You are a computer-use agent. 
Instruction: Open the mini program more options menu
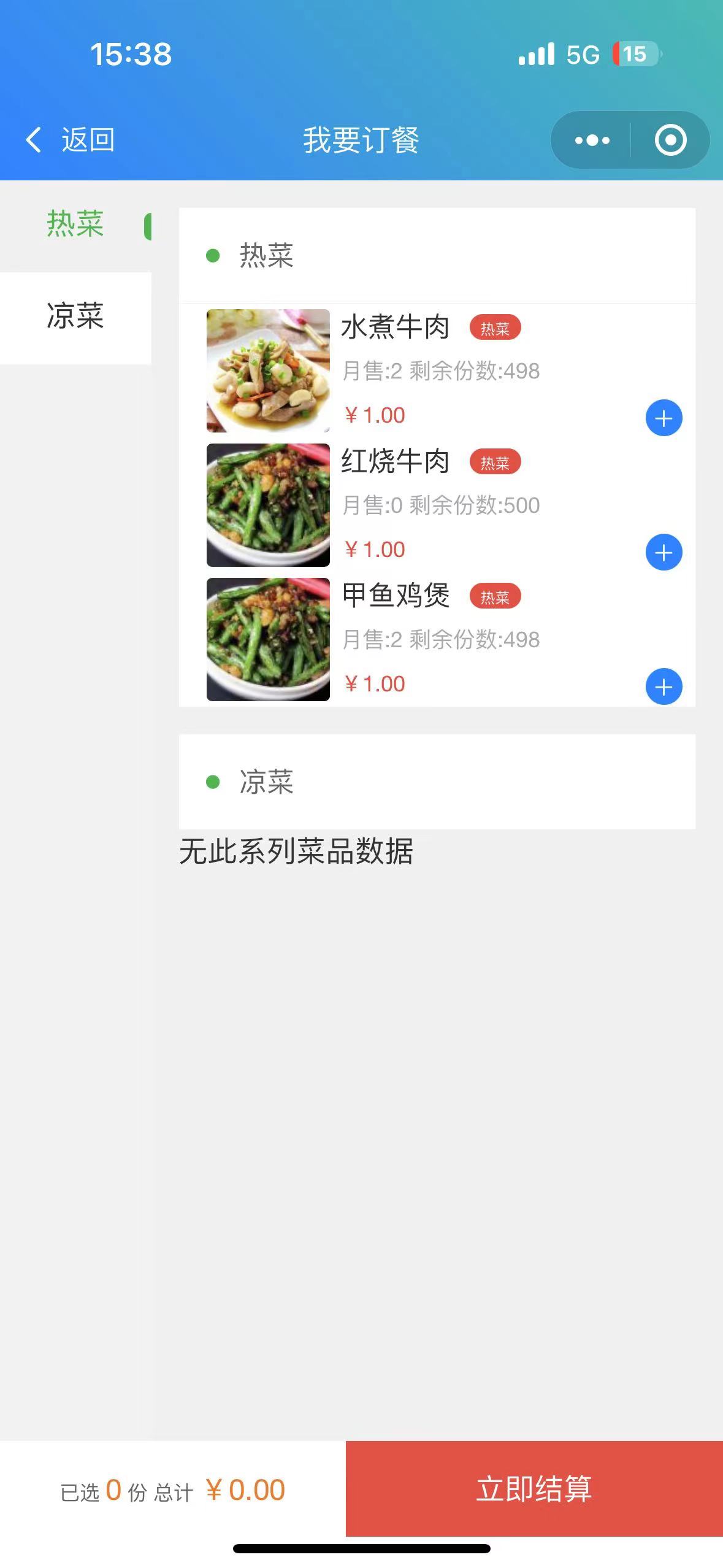(591, 140)
